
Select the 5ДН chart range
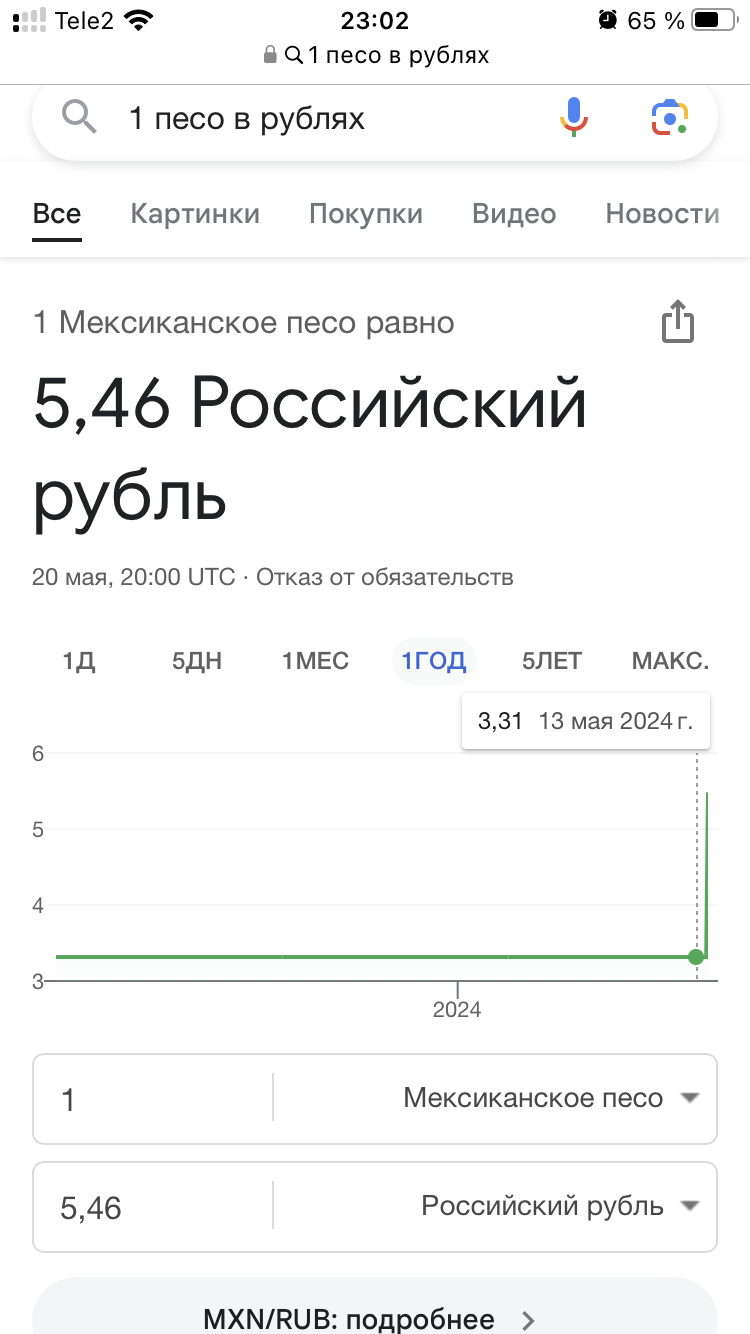click(197, 661)
